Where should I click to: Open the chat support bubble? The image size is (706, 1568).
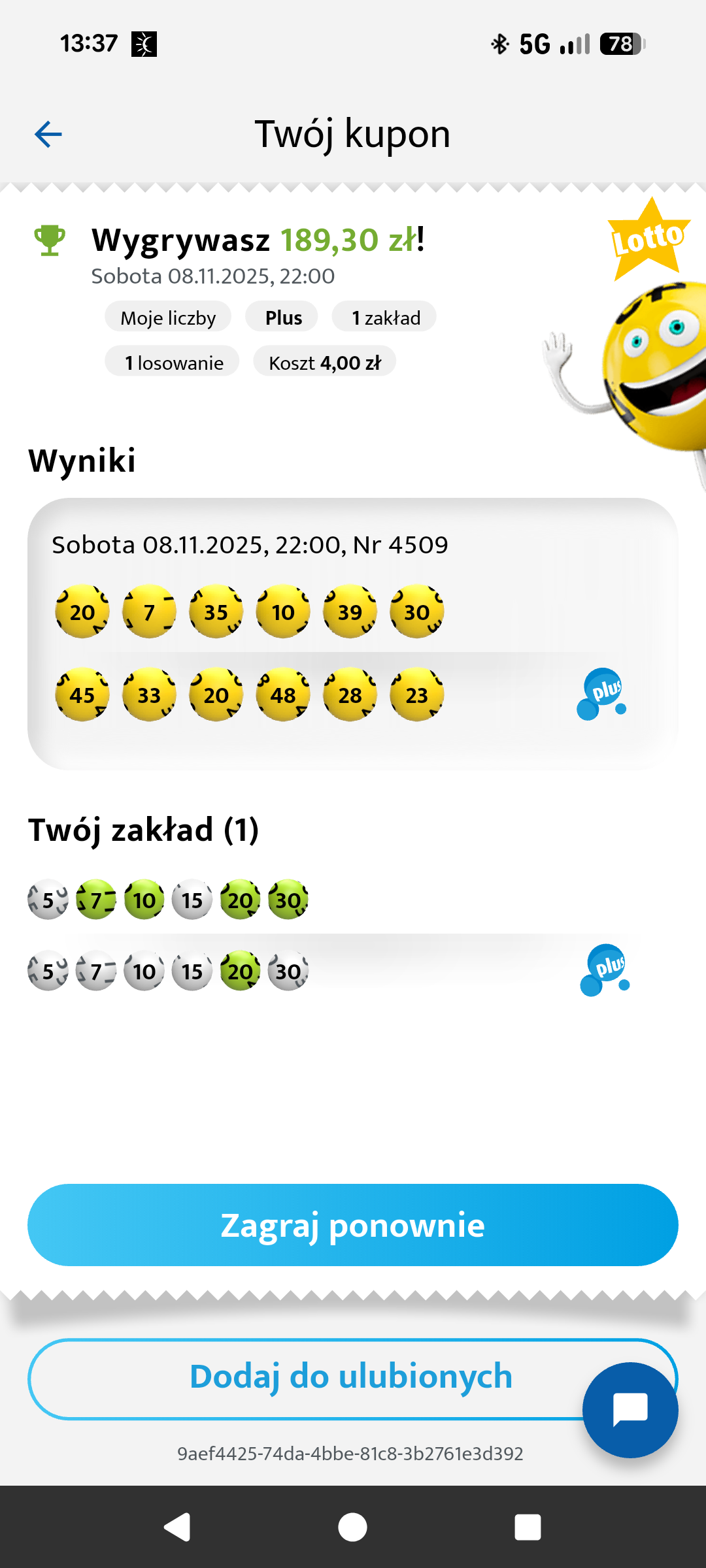(x=630, y=1409)
